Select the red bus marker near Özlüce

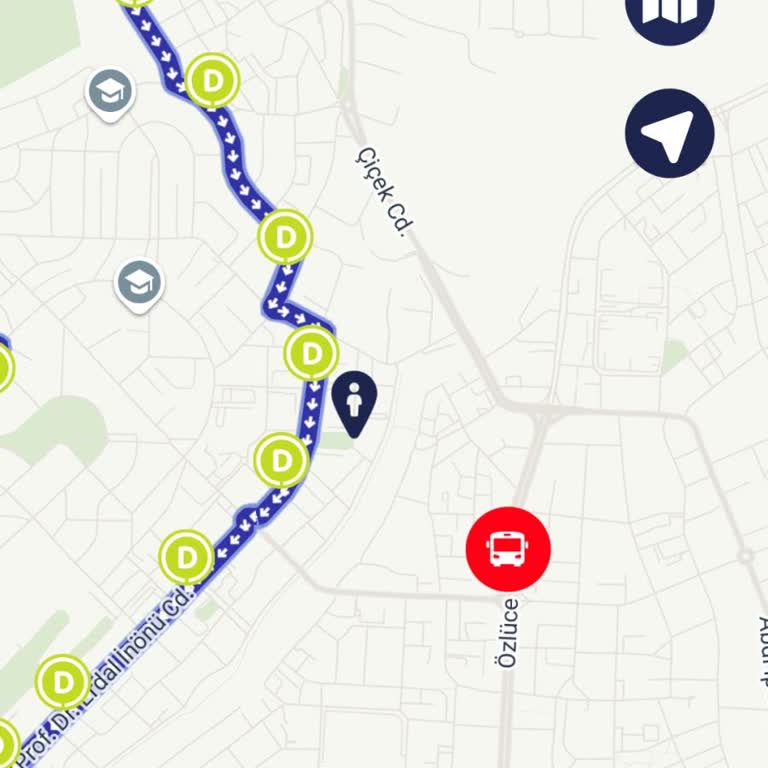pos(508,549)
